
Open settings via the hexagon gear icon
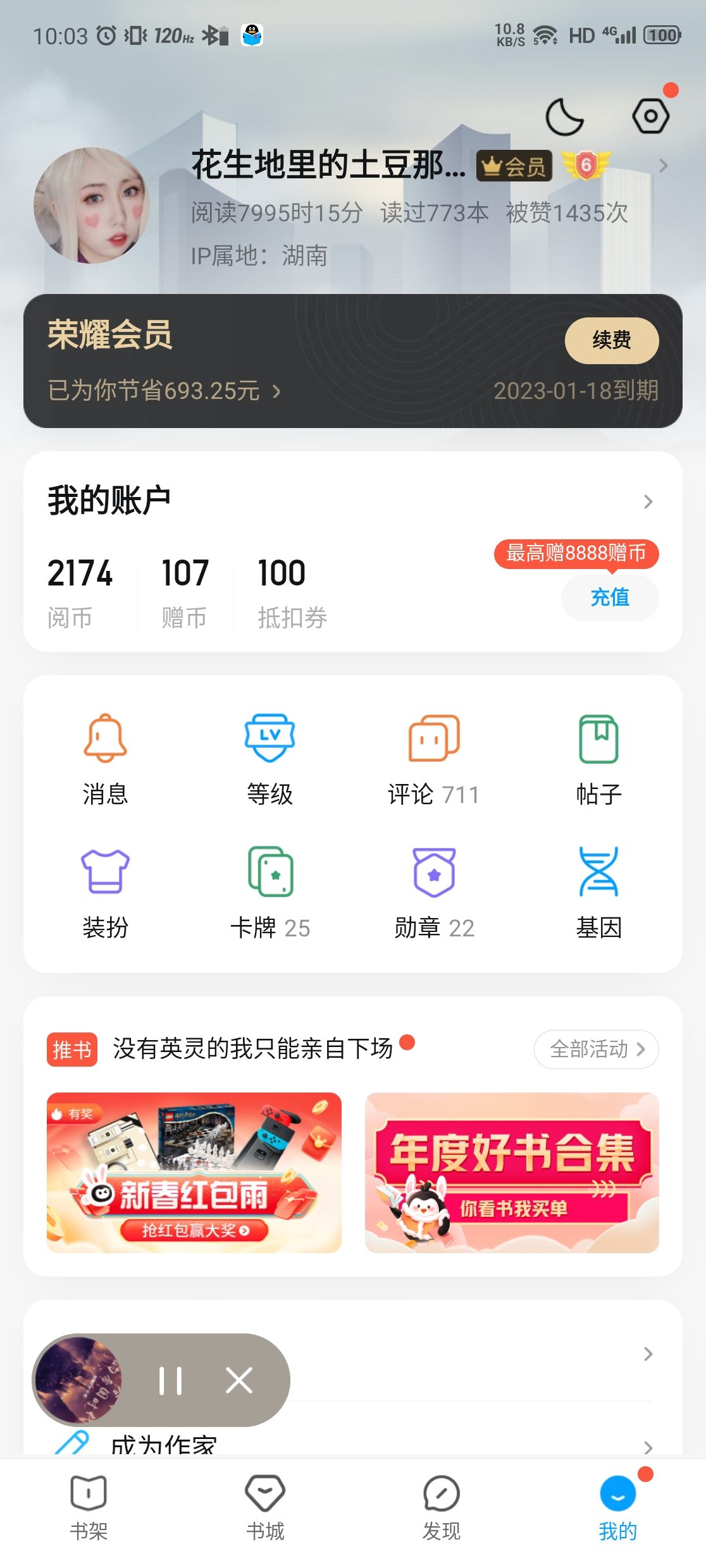click(x=650, y=116)
